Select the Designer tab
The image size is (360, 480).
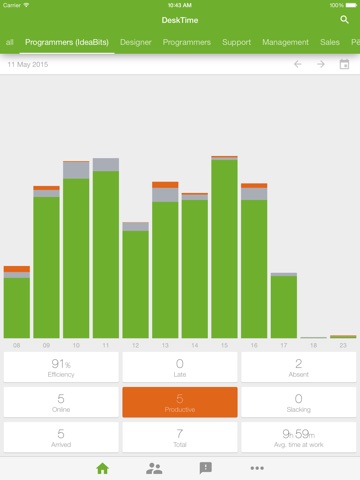pyautogui.click(x=135, y=42)
